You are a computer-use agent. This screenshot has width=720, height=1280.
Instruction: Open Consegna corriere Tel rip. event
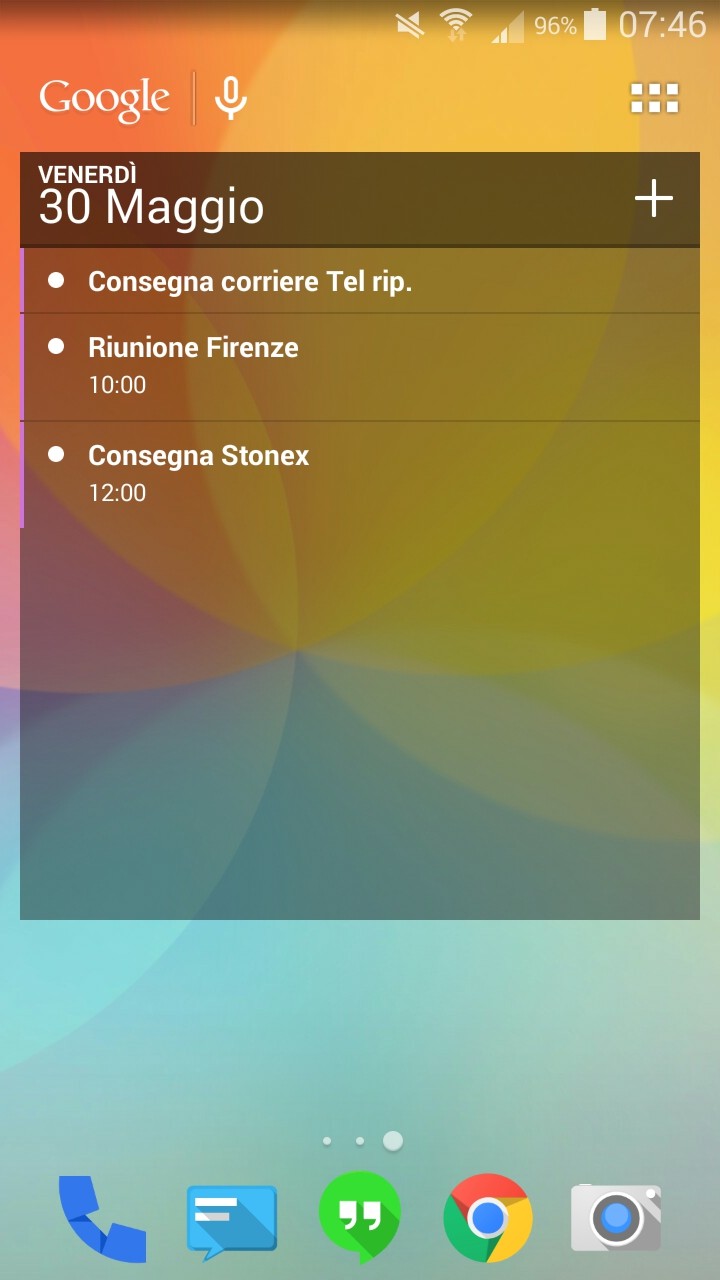[x=360, y=282]
